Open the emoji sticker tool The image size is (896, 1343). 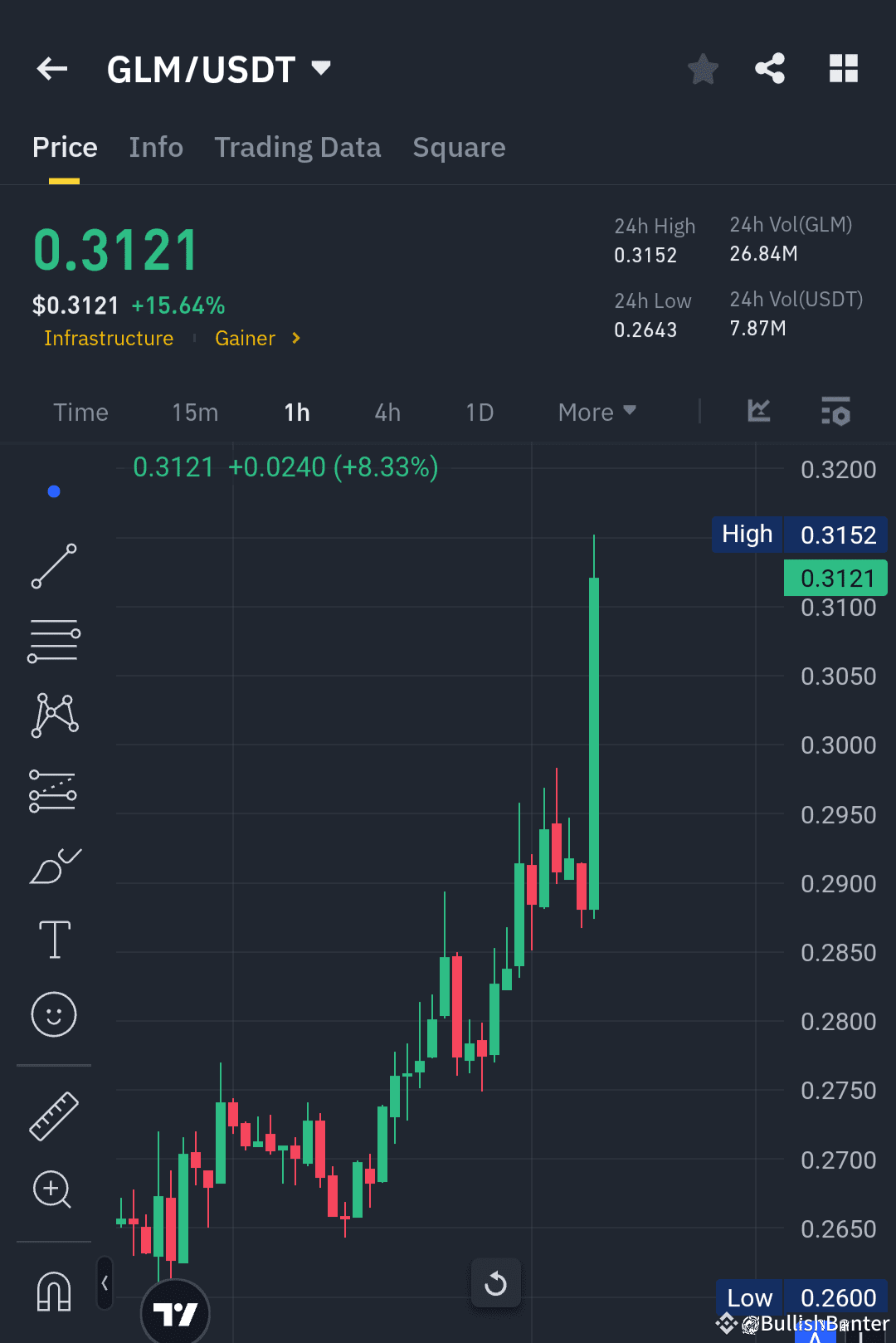[54, 1014]
